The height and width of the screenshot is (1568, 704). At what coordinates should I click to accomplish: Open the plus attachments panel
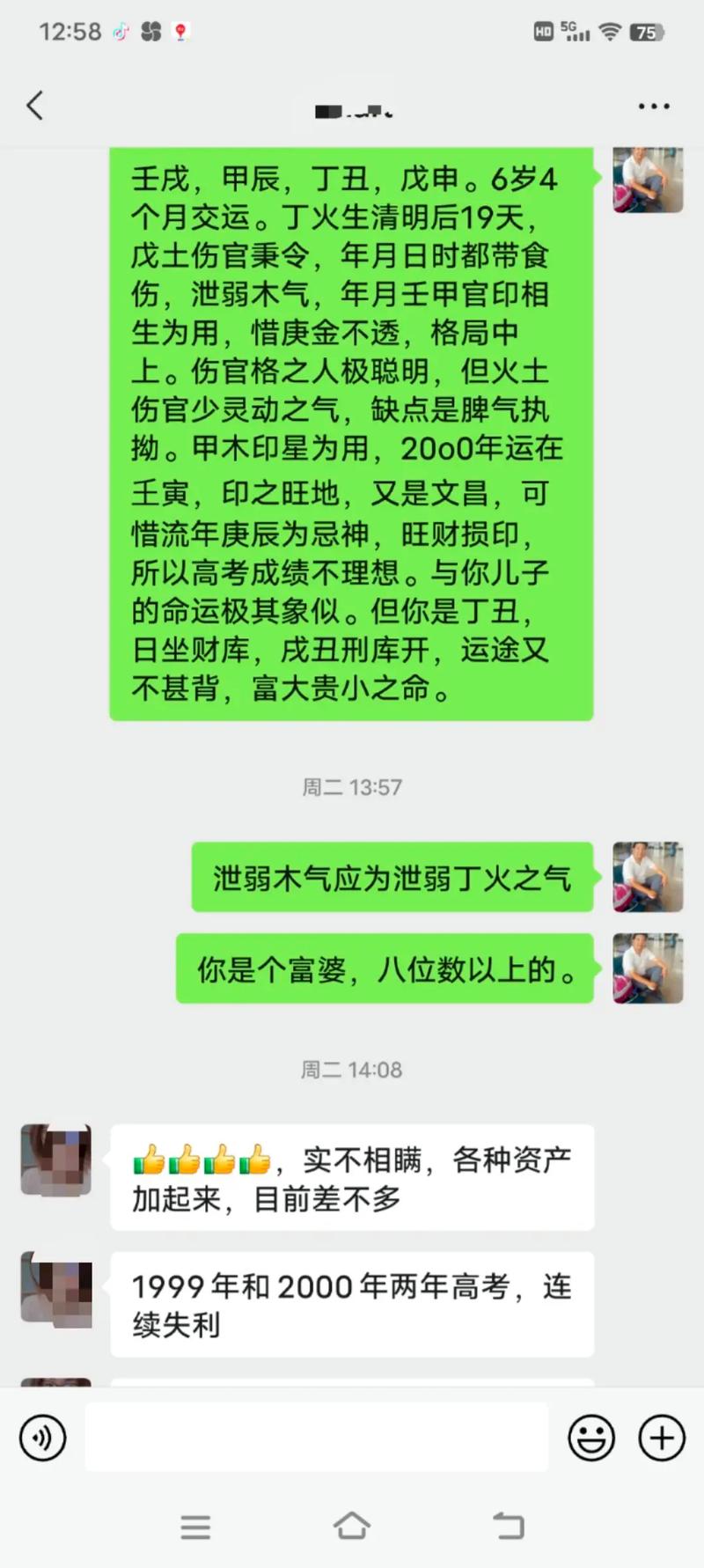point(661,1439)
